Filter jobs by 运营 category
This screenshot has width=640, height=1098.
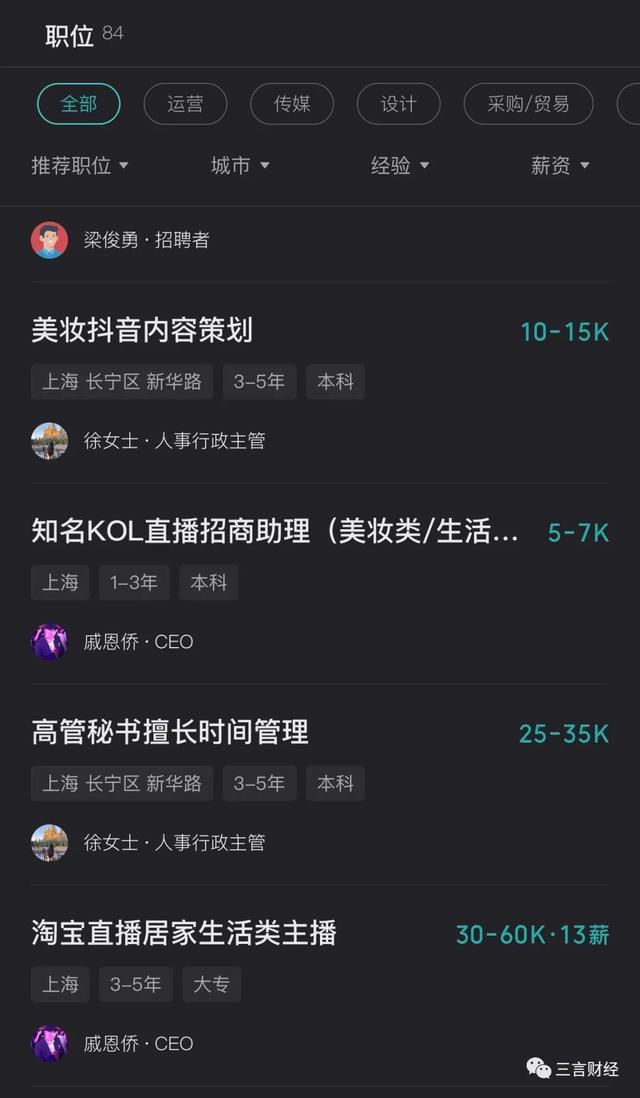(185, 104)
